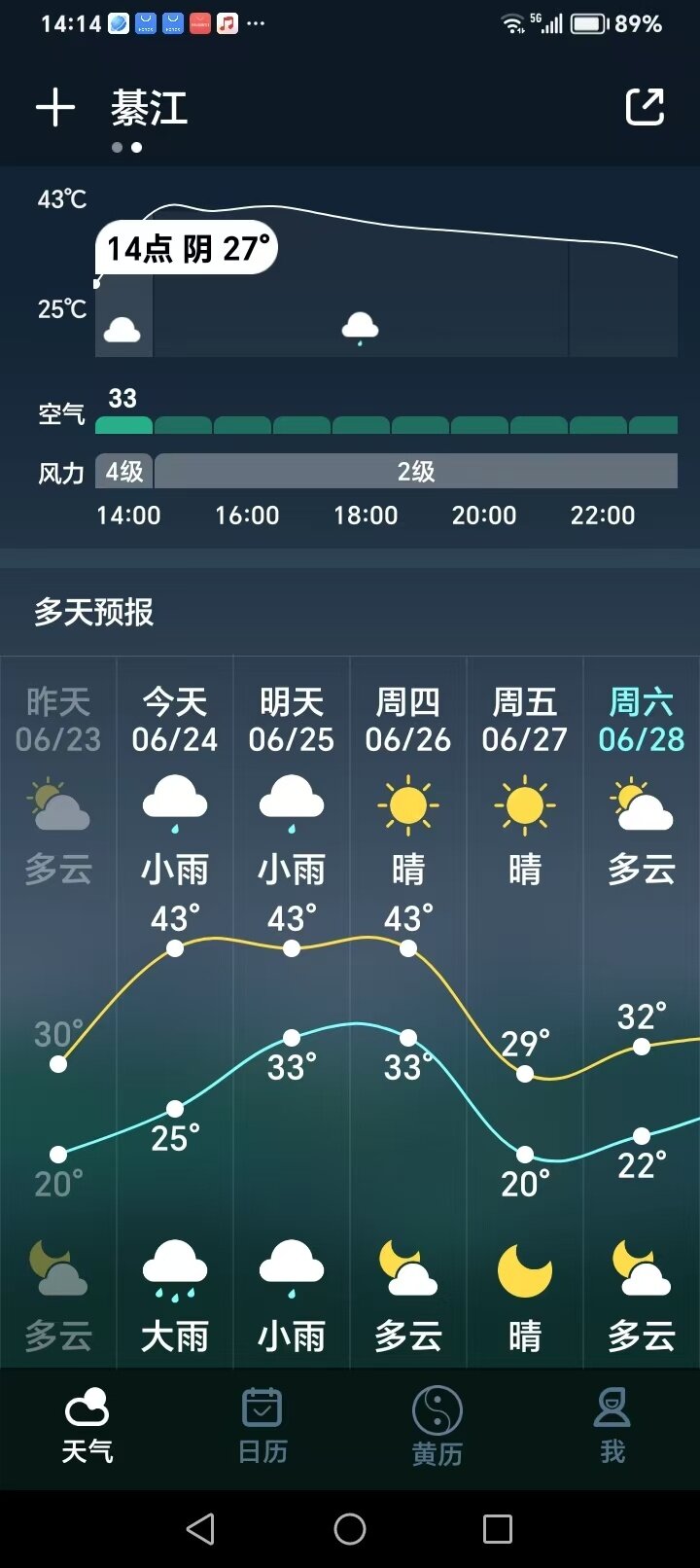View the 明天 06/25 forecast details
700x1568 pixels.
[x=292, y=1012]
